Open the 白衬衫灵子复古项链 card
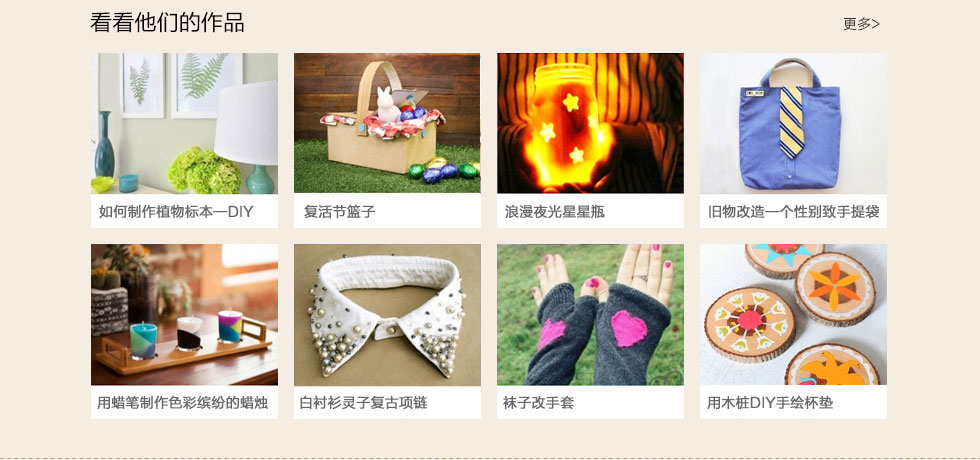 (x=387, y=330)
